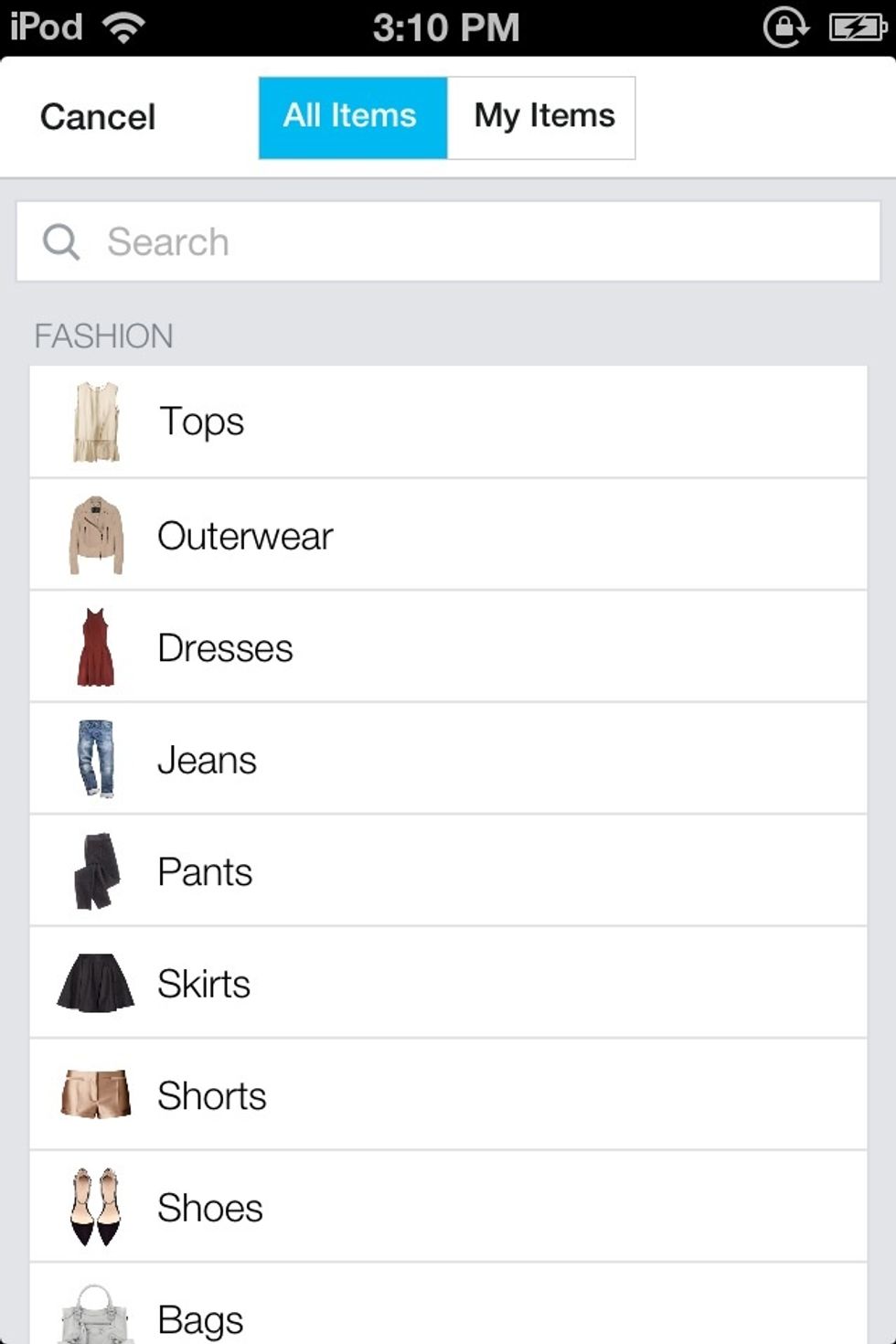This screenshot has width=896, height=1344.
Task: Tap the magnifying glass search icon
Action: (60, 241)
